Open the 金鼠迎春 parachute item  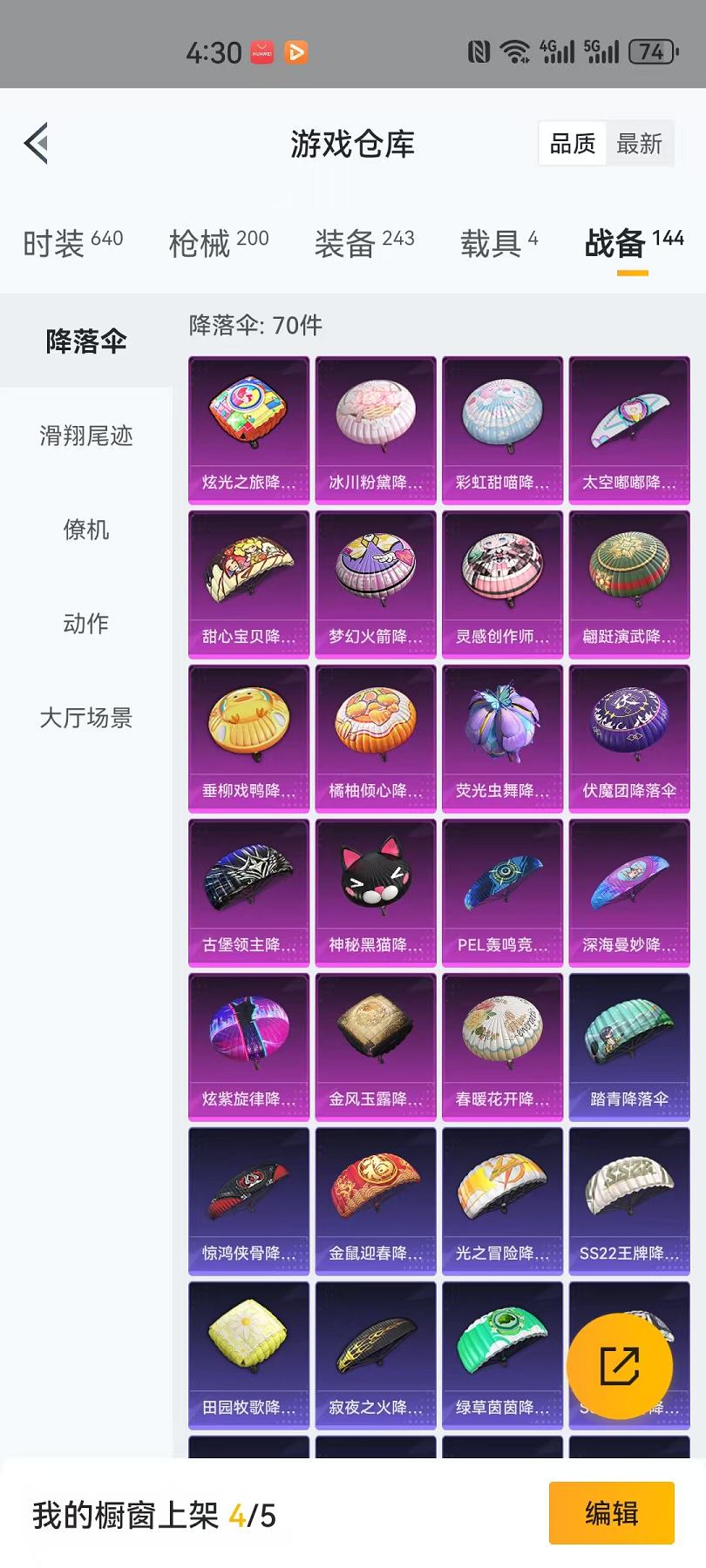click(376, 1200)
